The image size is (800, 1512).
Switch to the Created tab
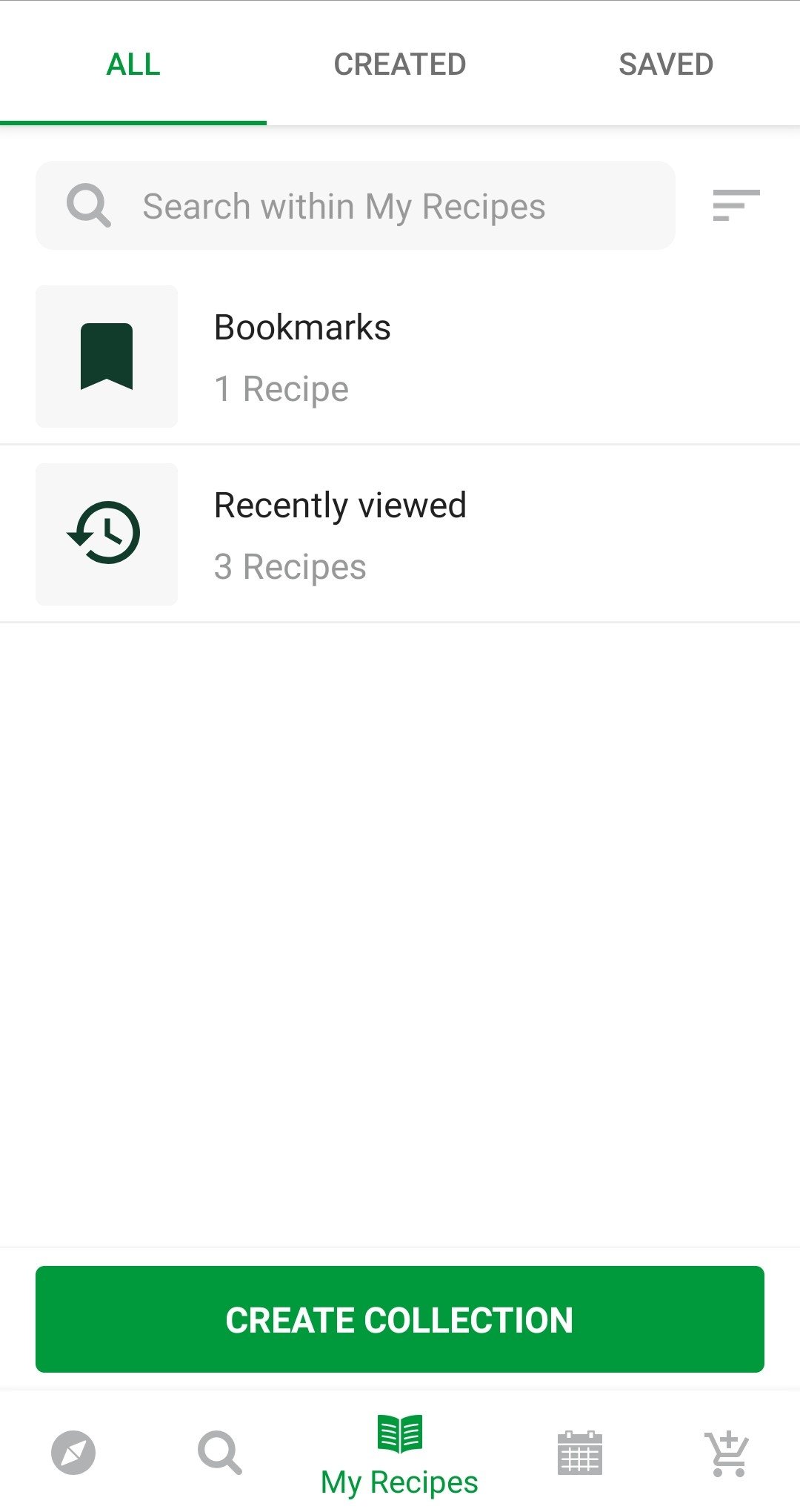pos(400,64)
